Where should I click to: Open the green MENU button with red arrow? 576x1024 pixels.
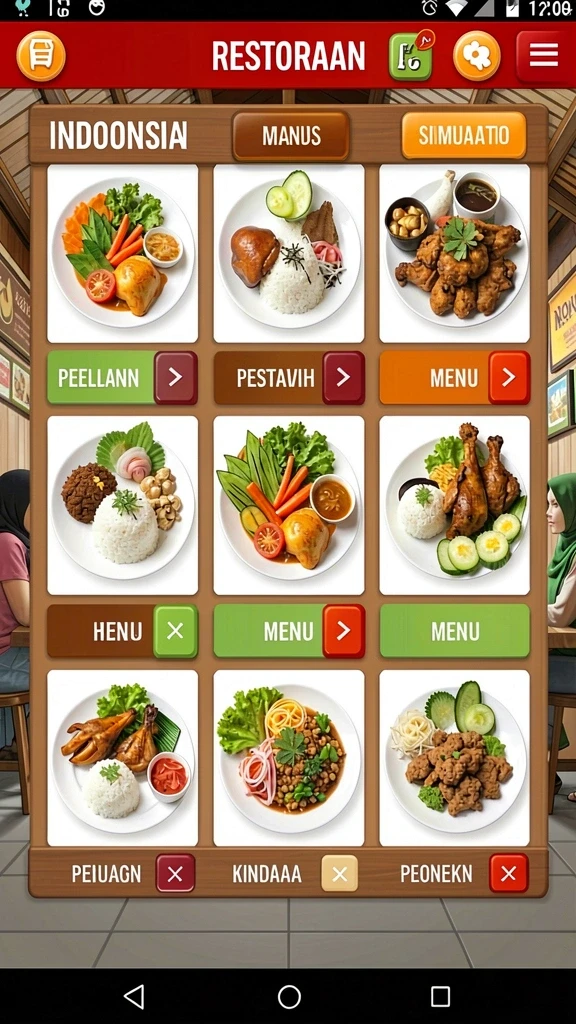[289, 631]
